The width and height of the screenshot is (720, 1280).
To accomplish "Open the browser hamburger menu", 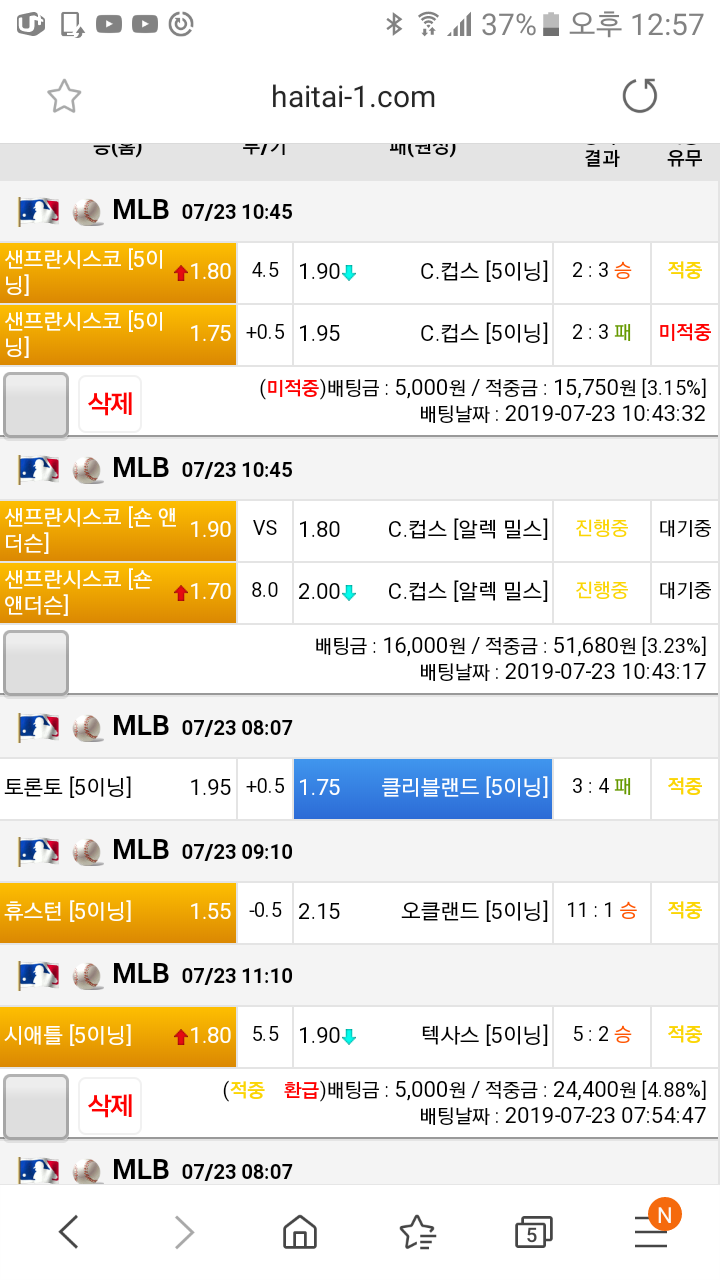I will click(x=651, y=1232).
